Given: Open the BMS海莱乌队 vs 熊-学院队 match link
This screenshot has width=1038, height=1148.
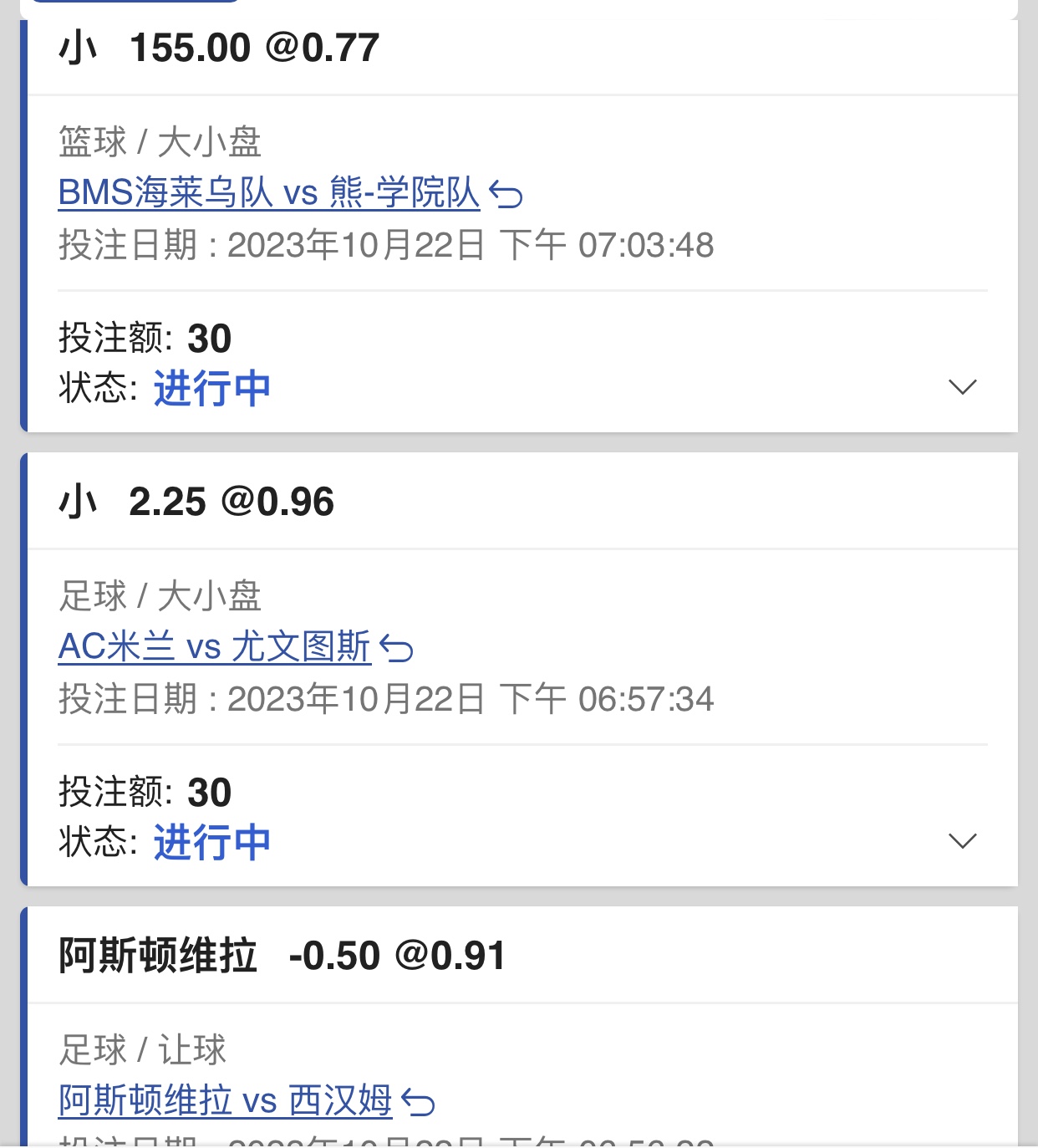Looking at the screenshot, I should pos(269,193).
